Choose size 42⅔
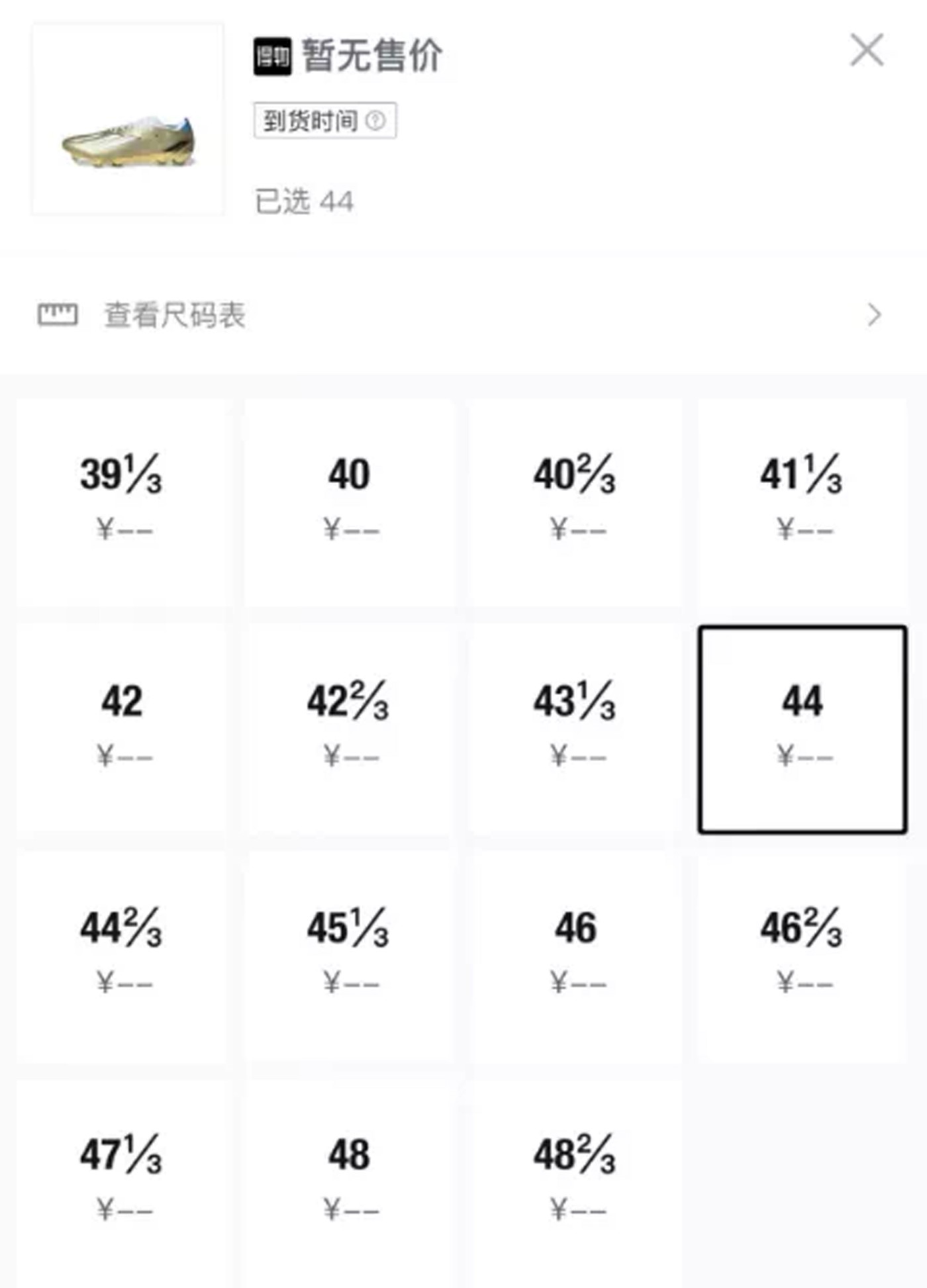Image resolution: width=927 pixels, height=1288 pixels. (348, 728)
